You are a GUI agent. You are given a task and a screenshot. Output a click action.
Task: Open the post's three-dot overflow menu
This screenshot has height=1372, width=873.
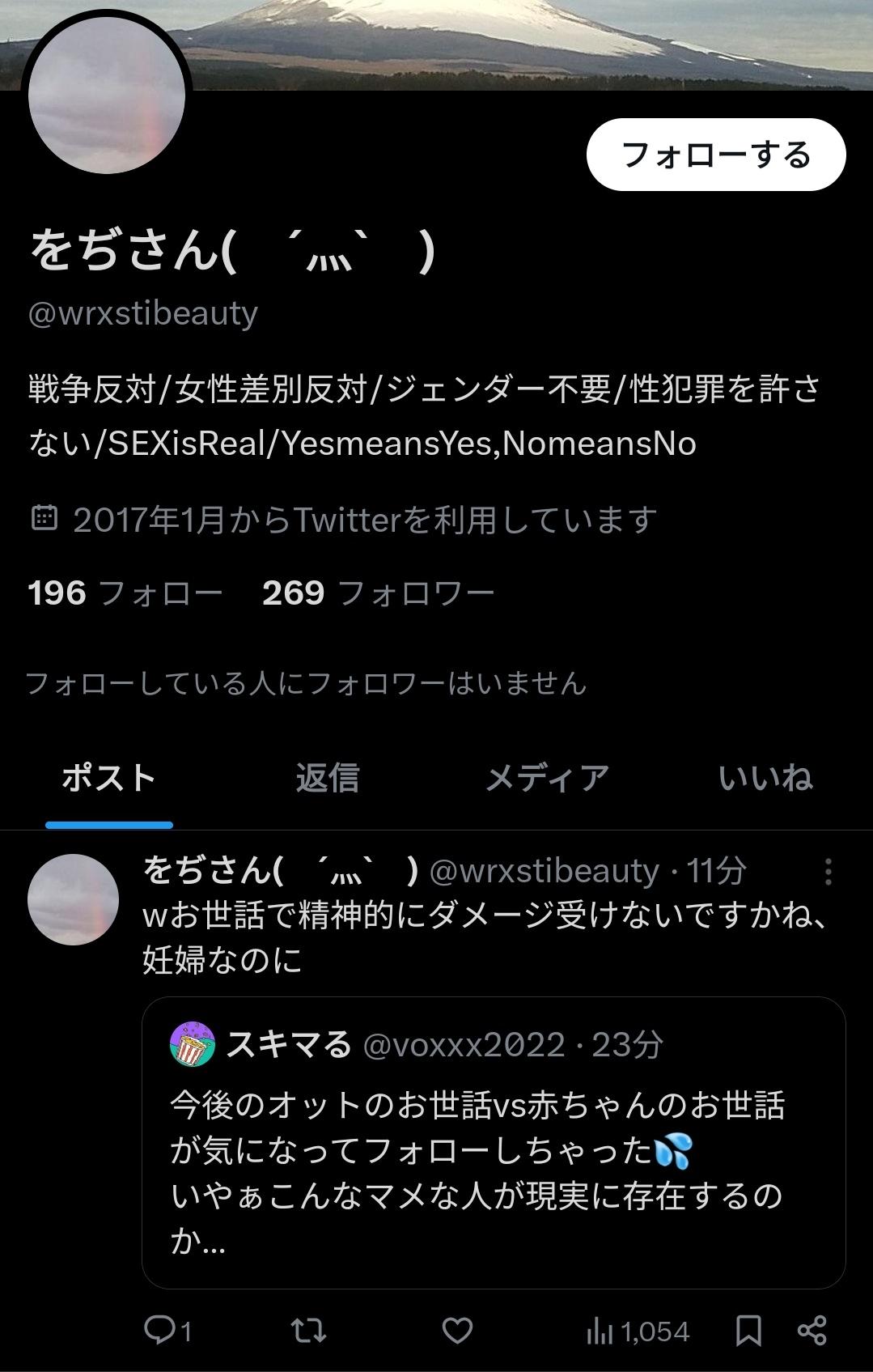pyautogui.click(x=828, y=872)
